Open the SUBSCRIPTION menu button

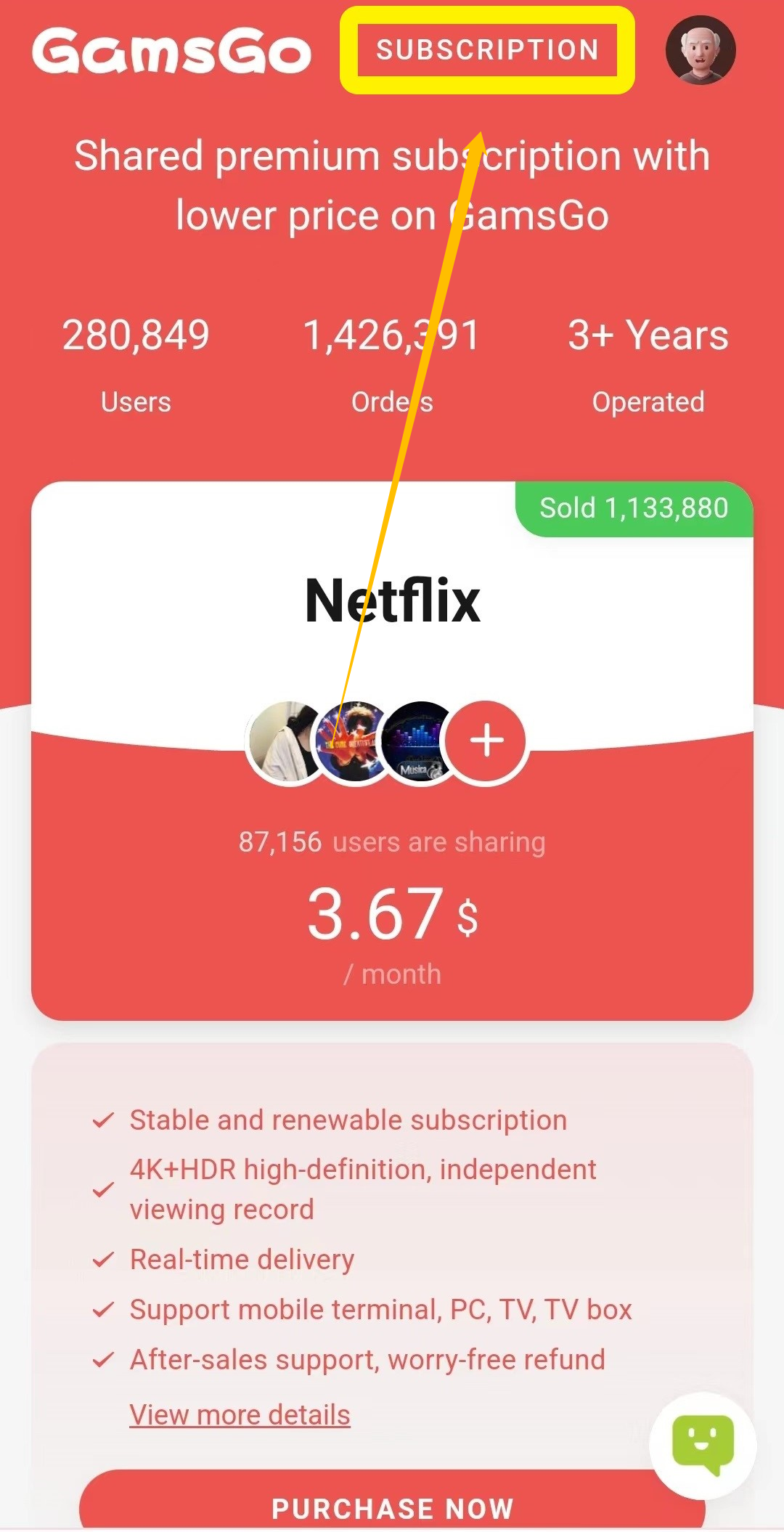pyautogui.click(x=487, y=50)
